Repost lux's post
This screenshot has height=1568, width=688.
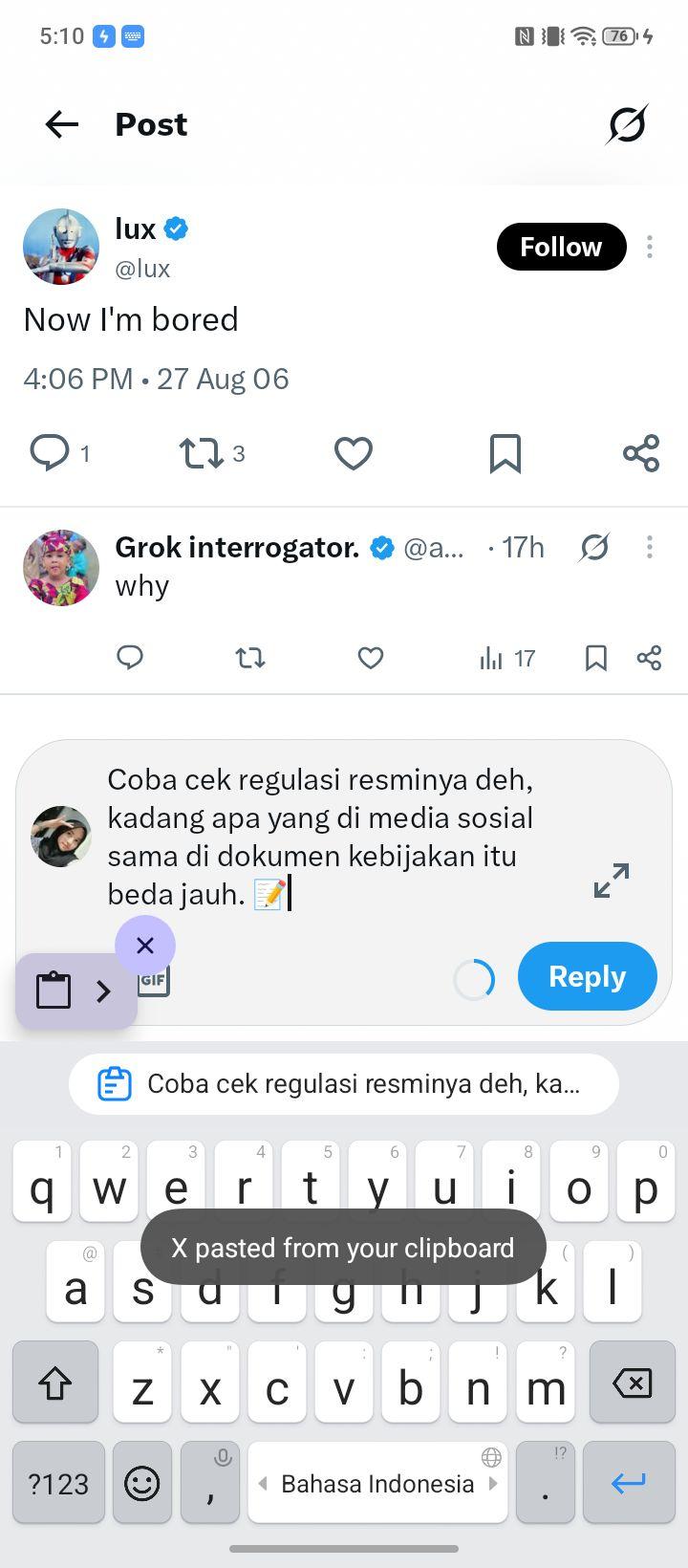(202, 453)
